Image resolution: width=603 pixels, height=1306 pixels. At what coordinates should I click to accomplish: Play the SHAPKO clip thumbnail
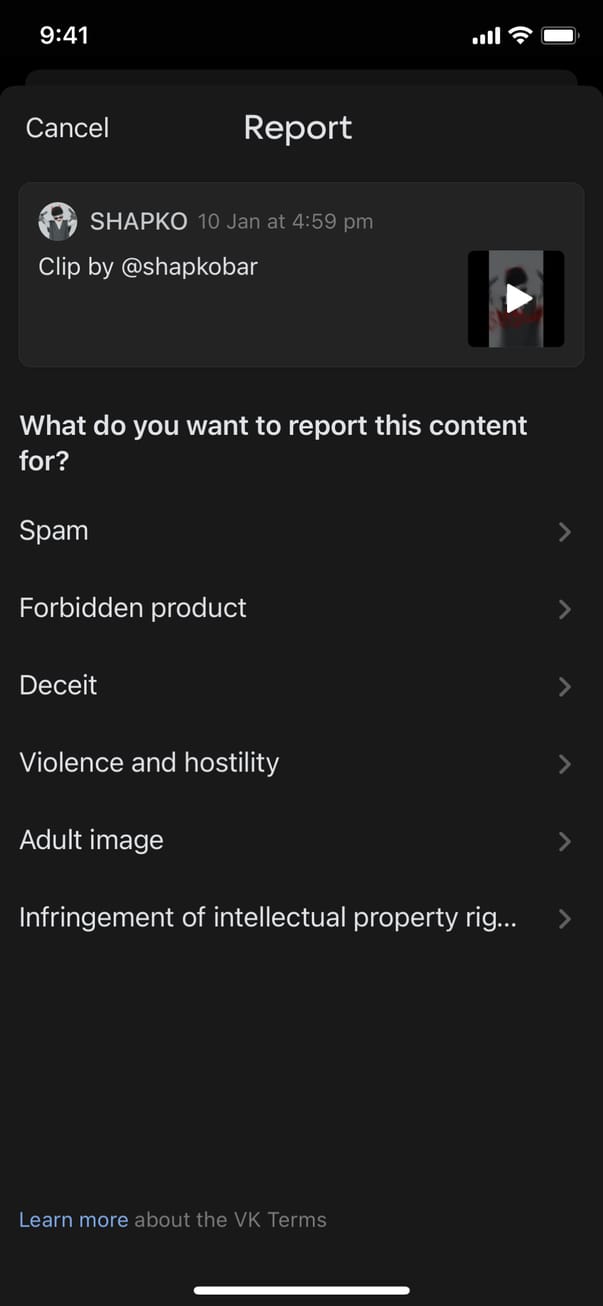pos(516,298)
